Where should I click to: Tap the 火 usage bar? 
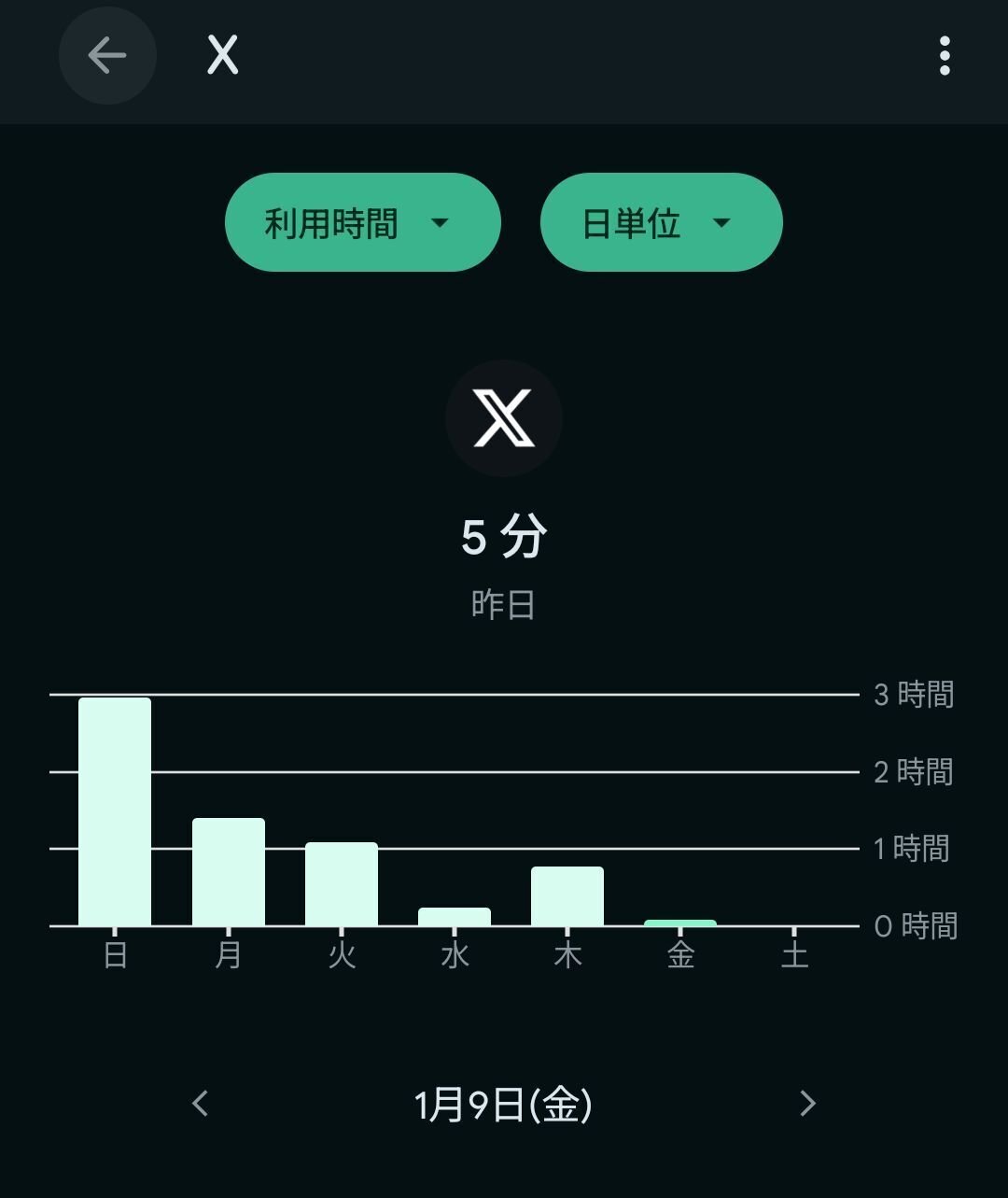342,884
